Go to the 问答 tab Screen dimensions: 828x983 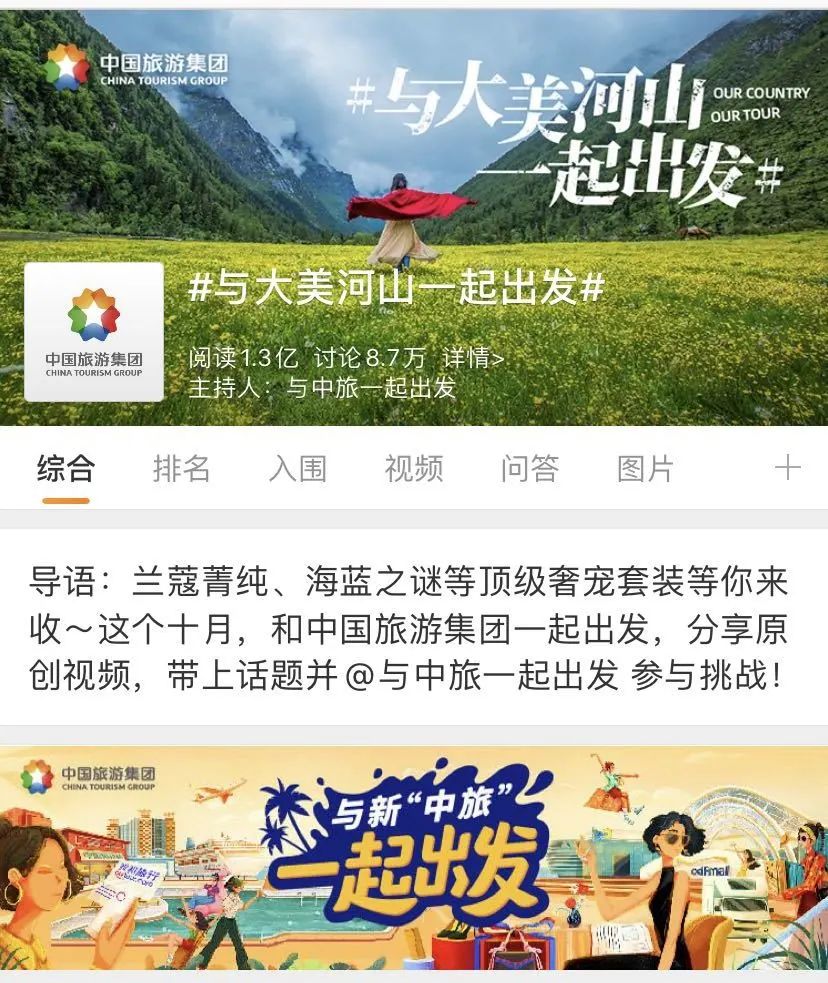(x=530, y=468)
